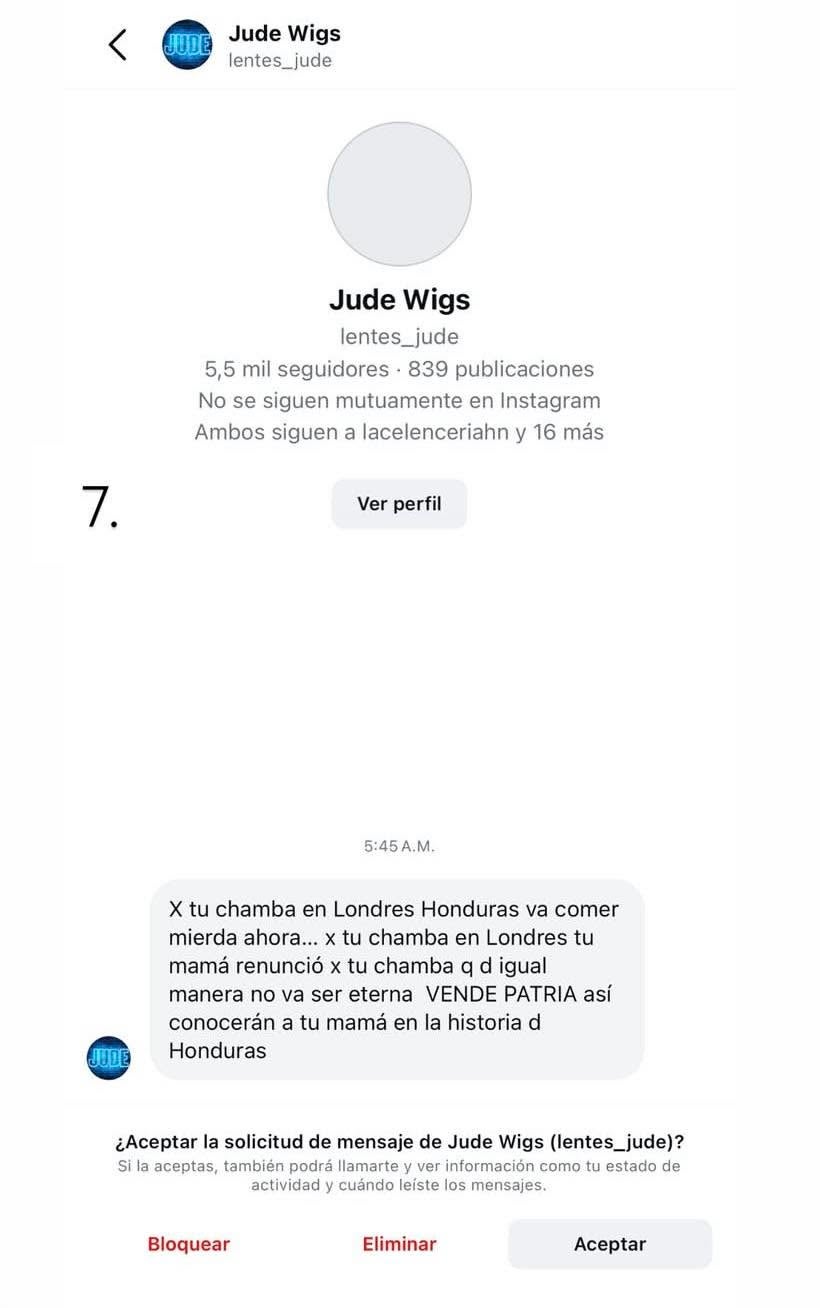Open the large profile picture
Viewport: 820px width, 1308px height.
pyautogui.click(x=399, y=194)
